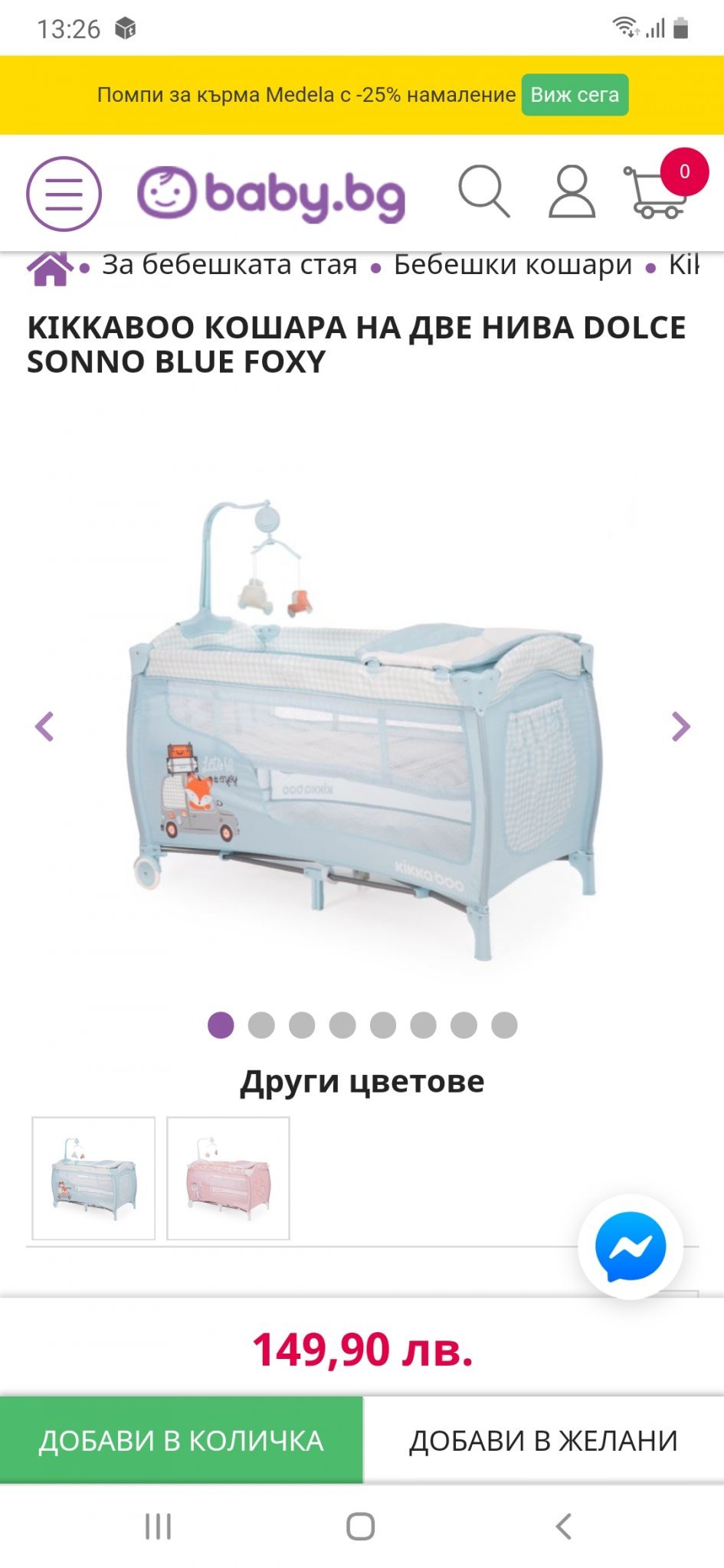The width and height of the screenshot is (724, 1568).
Task: Open the Messenger chat bubble
Action: pyautogui.click(x=631, y=1246)
